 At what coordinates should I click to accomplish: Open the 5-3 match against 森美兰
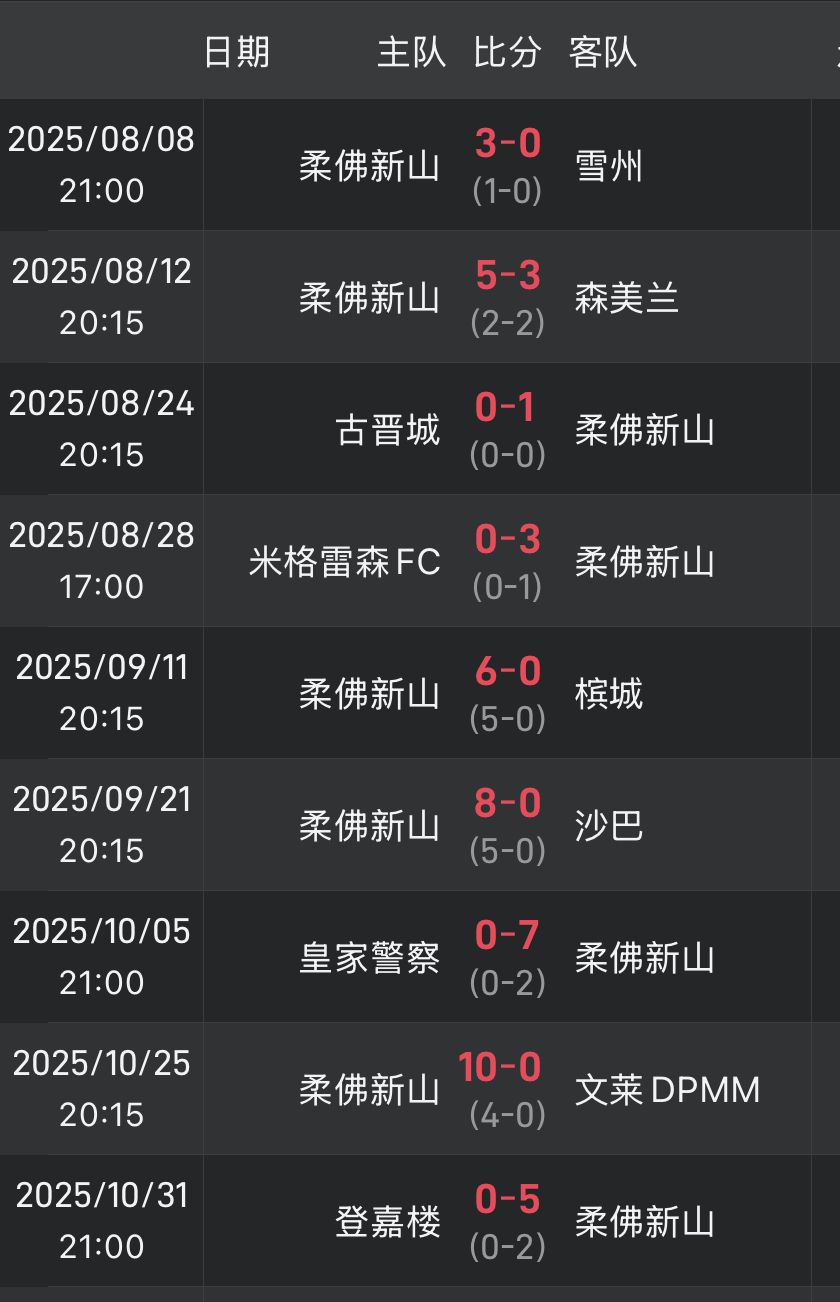click(x=507, y=297)
